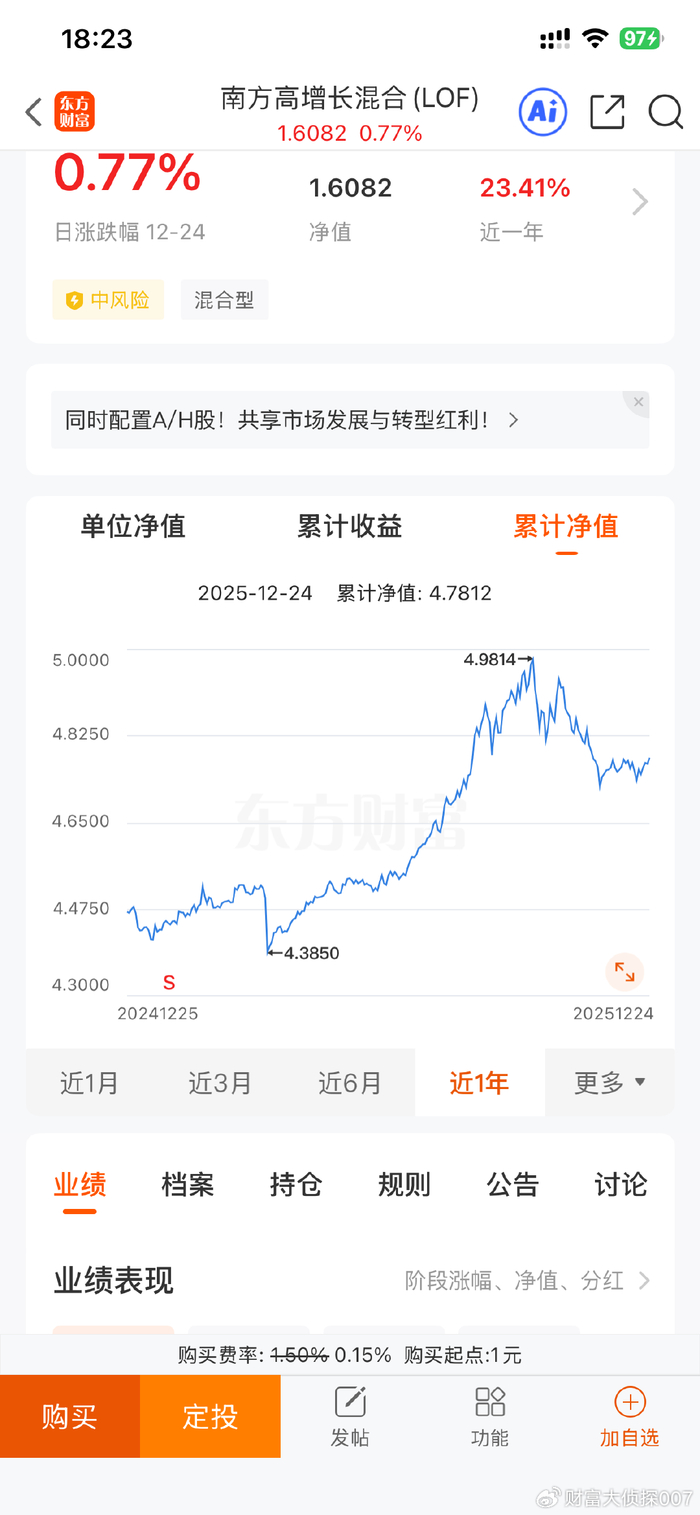Open the 更多 time range dropdown
This screenshot has width=700, height=1515.
point(610,1083)
